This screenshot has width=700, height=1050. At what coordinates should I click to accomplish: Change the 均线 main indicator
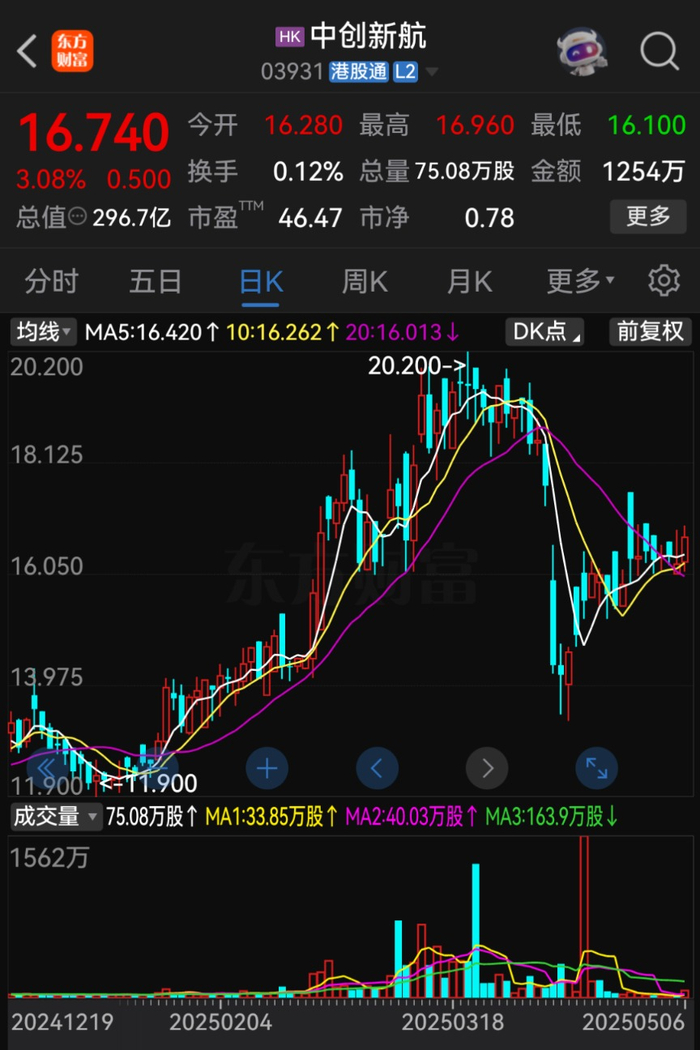(43, 332)
